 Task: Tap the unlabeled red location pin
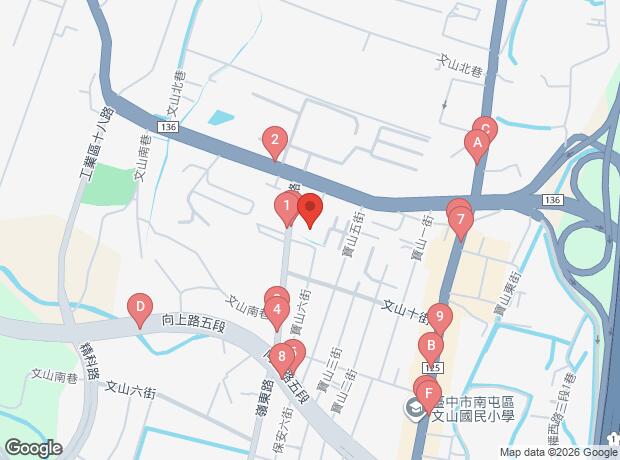point(310,210)
